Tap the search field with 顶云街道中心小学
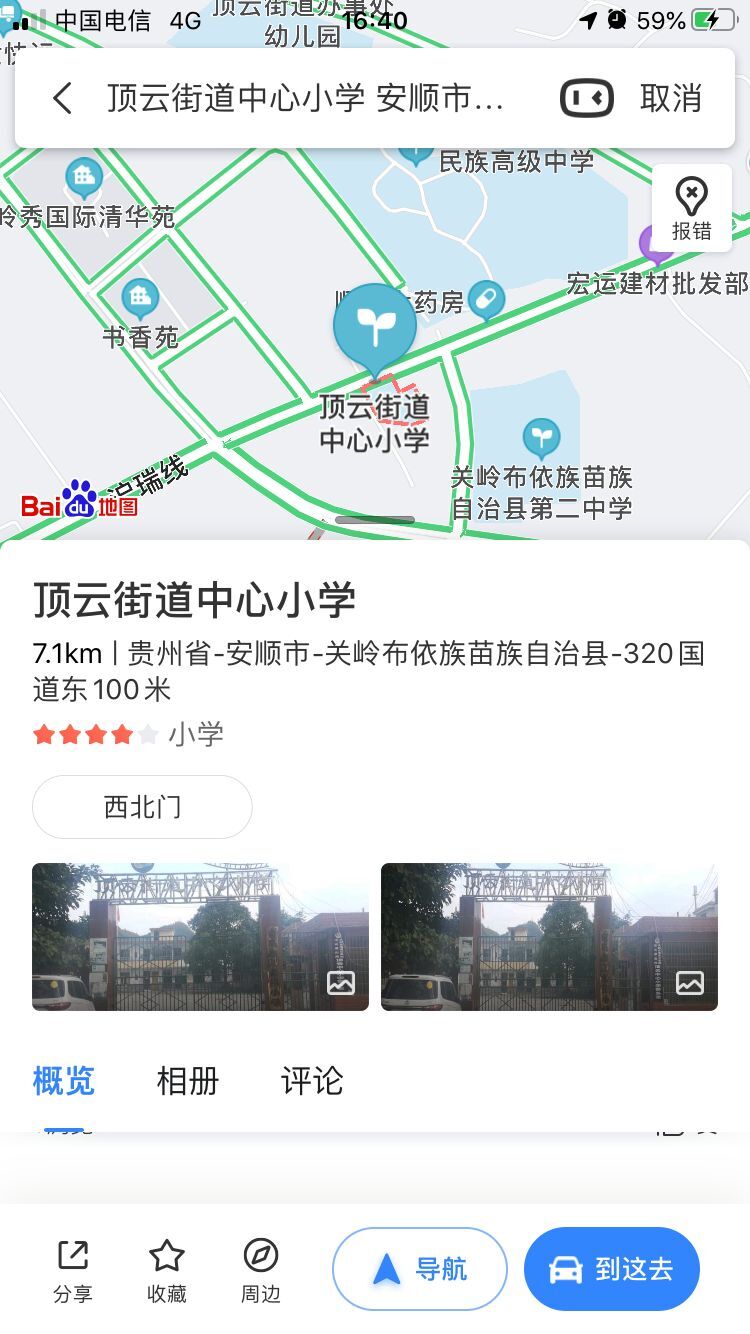This screenshot has width=750, height=1334. [305, 98]
